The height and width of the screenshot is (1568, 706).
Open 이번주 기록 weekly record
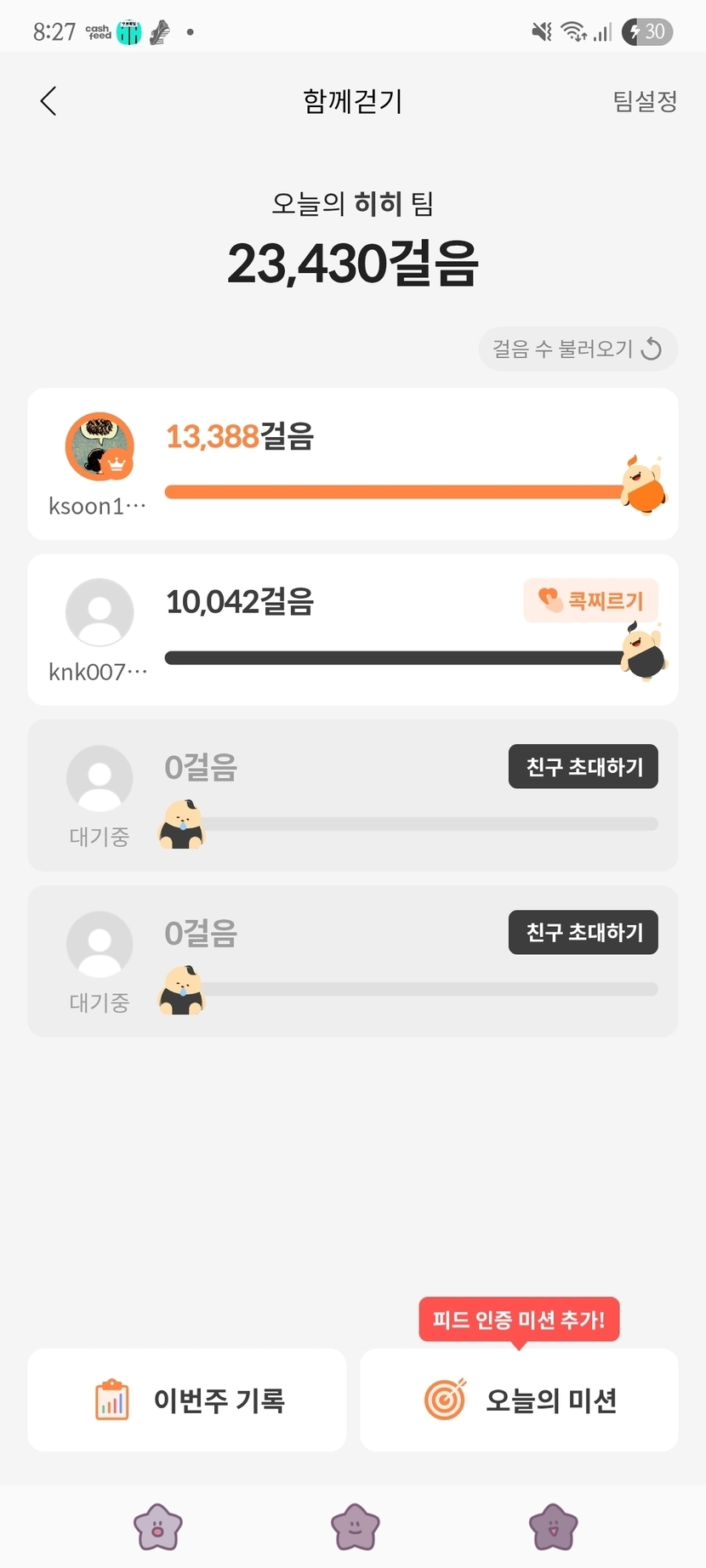pyautogui.click(x=187, y=1400)
